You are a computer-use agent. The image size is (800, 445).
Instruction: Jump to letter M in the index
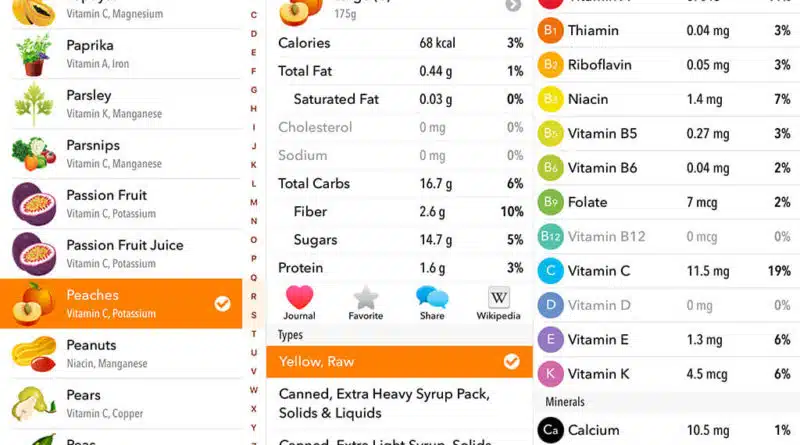[x=254, y=203]
